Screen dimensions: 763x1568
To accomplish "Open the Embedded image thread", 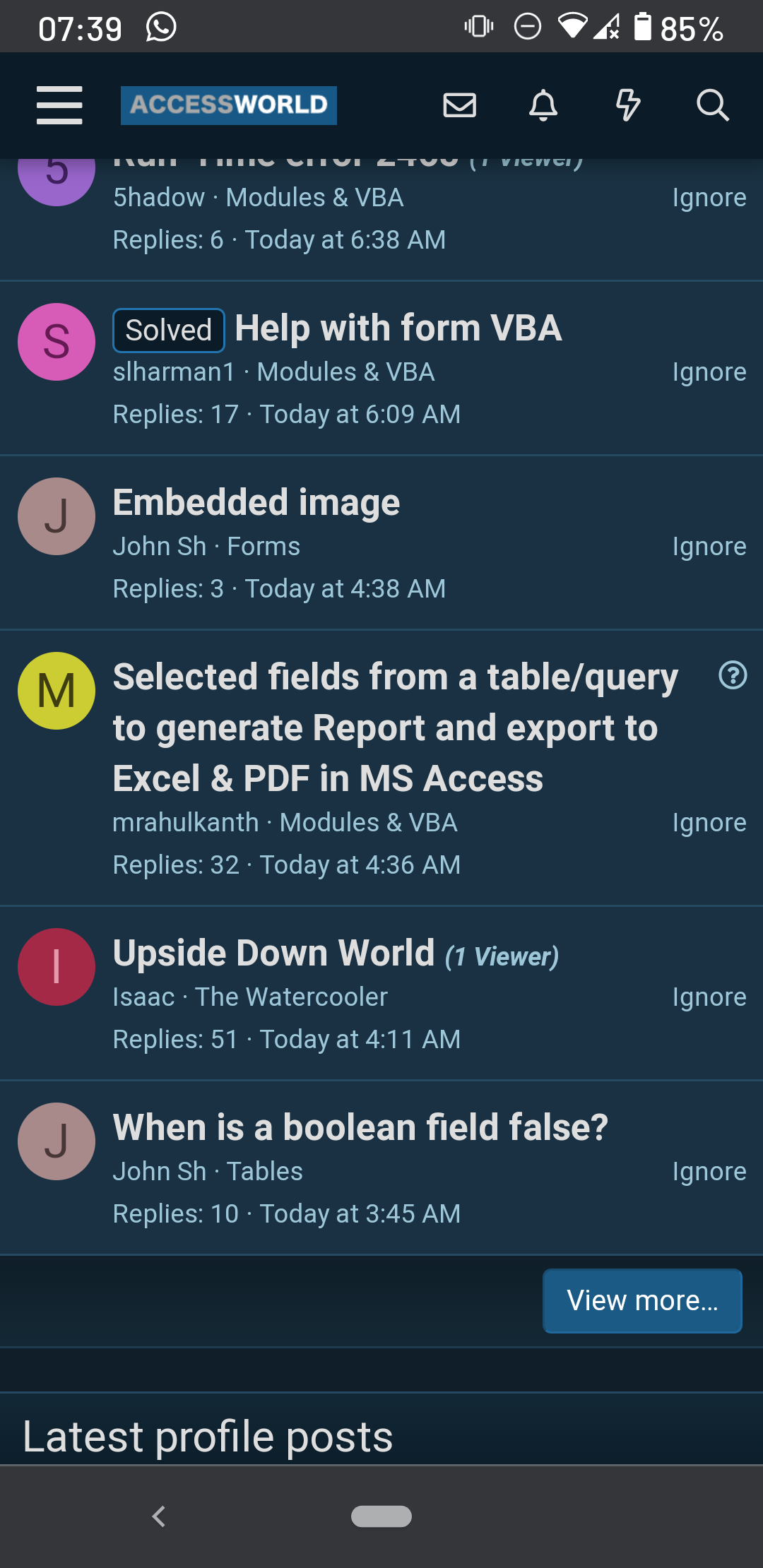I will click(256, 502).
